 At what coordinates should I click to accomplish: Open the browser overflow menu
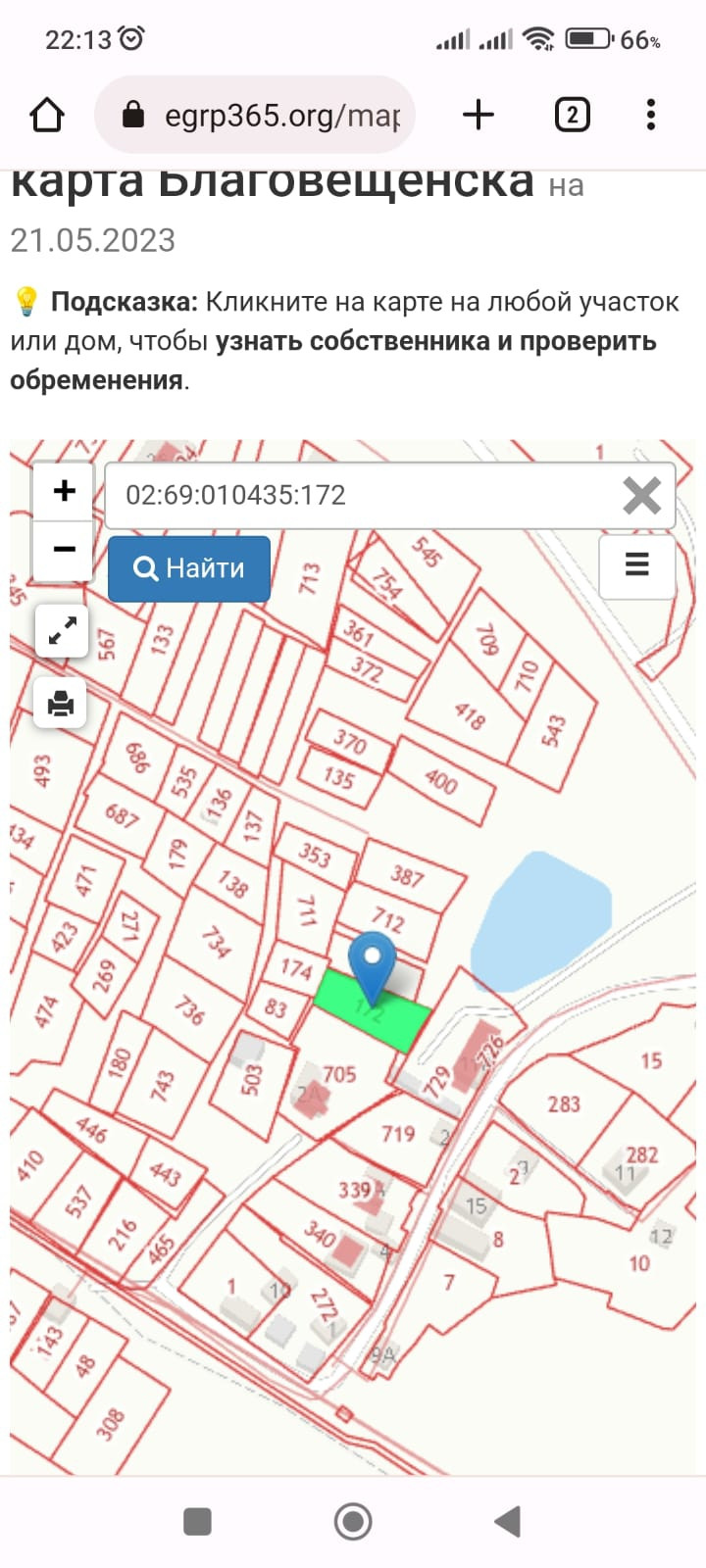[x=651, y=116]
